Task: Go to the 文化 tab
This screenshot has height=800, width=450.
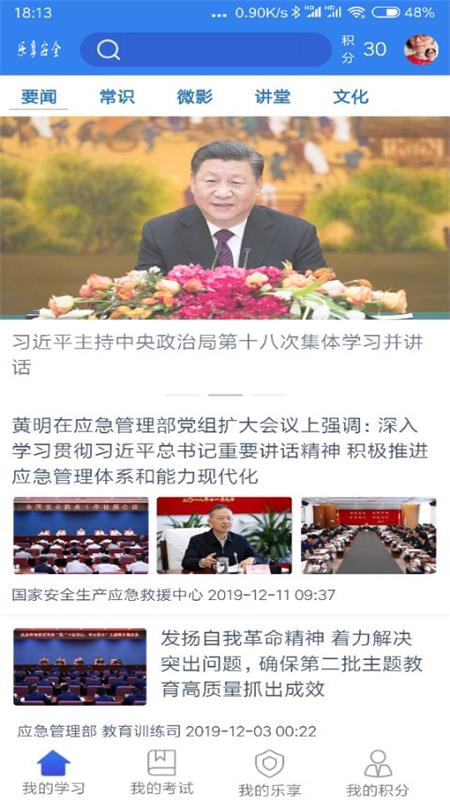Action: coord(351,97)
